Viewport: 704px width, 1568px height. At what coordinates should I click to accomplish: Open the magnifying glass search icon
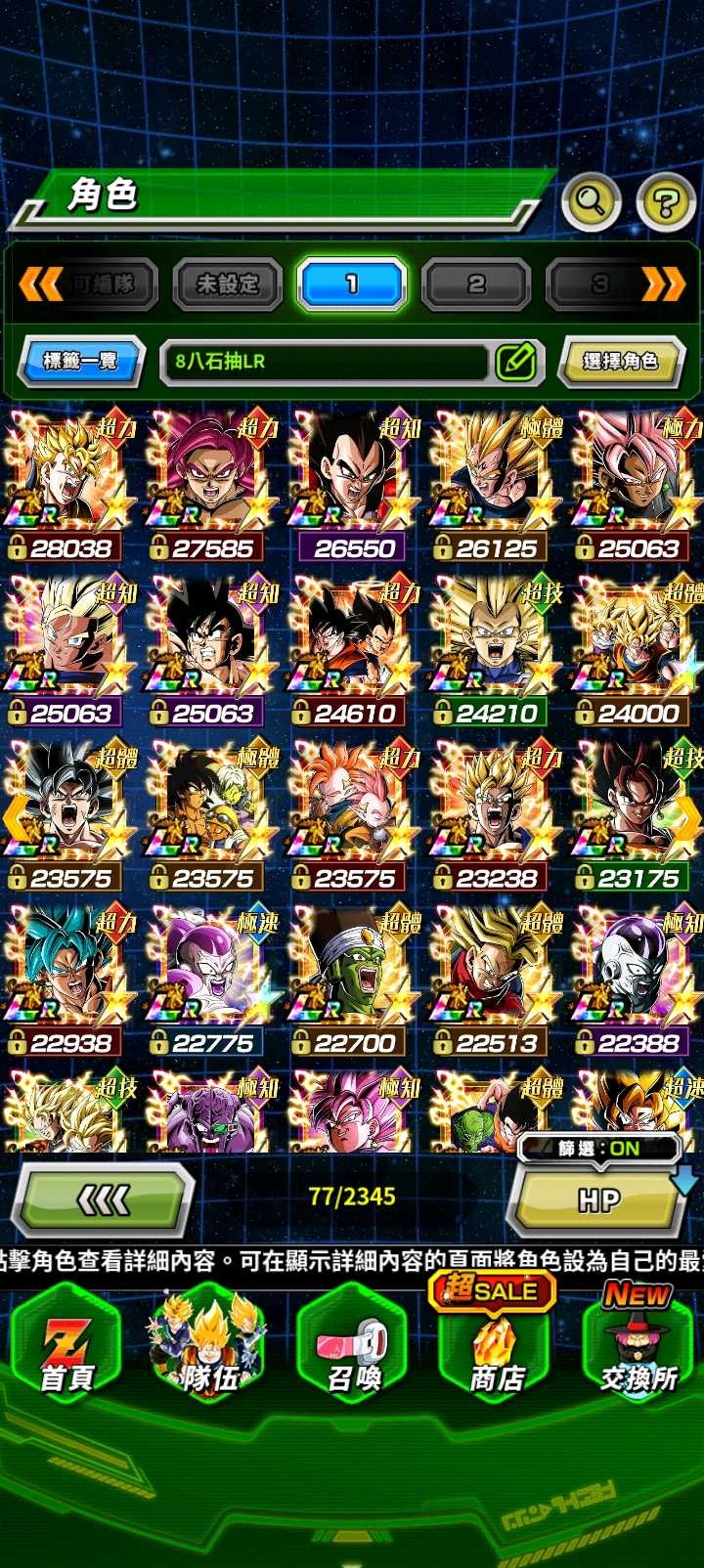tap(591, 201)
